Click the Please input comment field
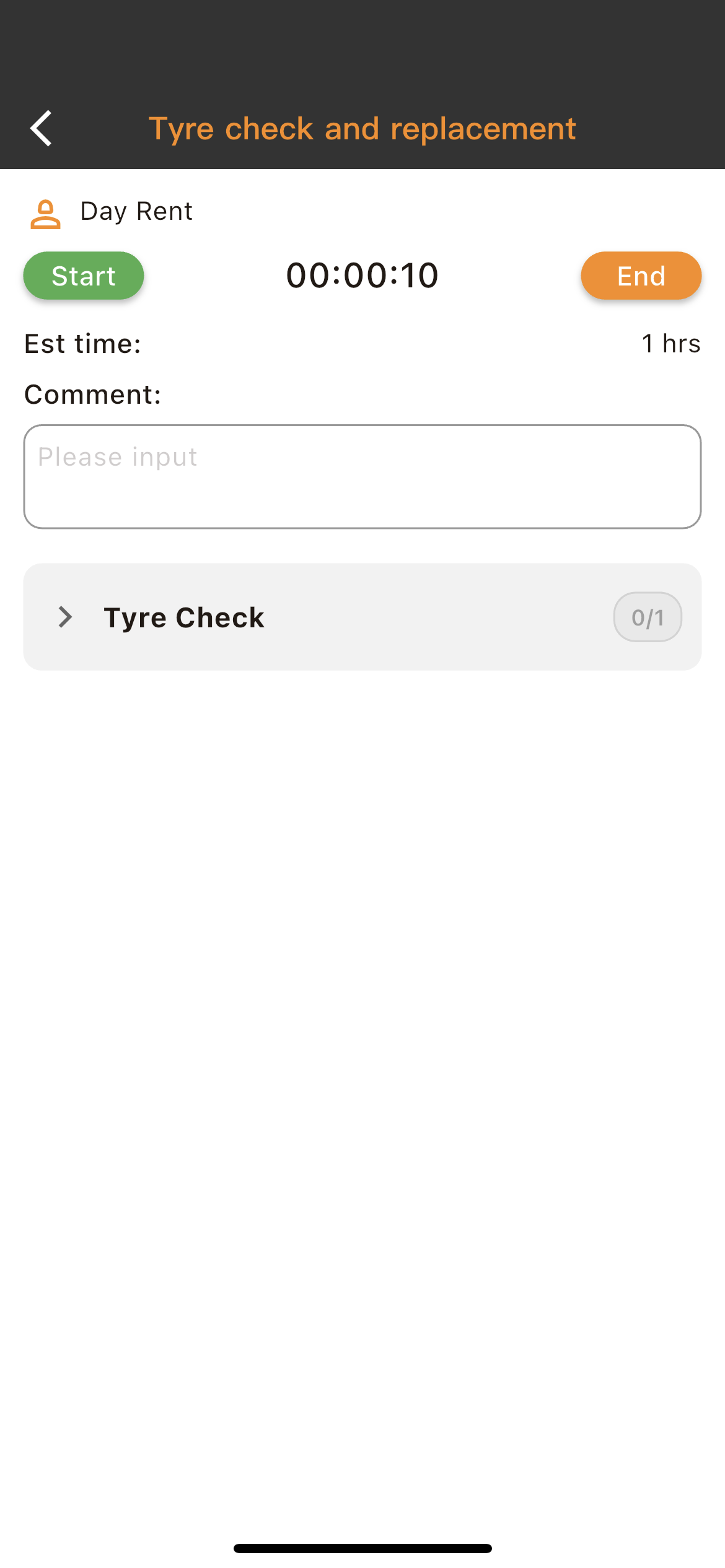The width and height of the screenshot is (725, 1568). 362,476
